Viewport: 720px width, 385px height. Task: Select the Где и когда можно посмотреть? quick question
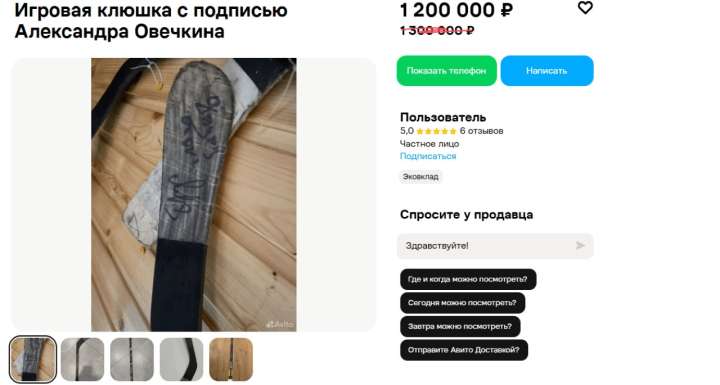(468, 279)
